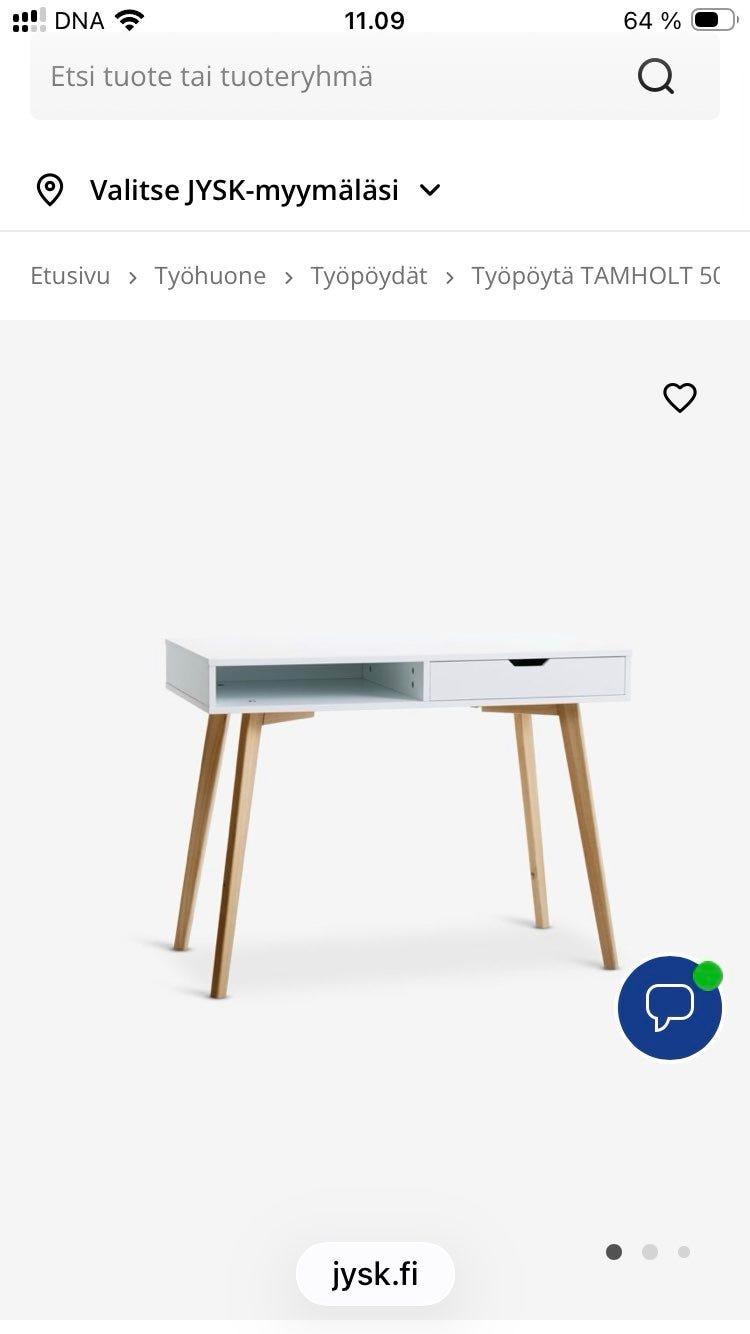Screen dimensions: 750x1334
Task: Tap the magnifying glass search icon
Action: [656, 77]
